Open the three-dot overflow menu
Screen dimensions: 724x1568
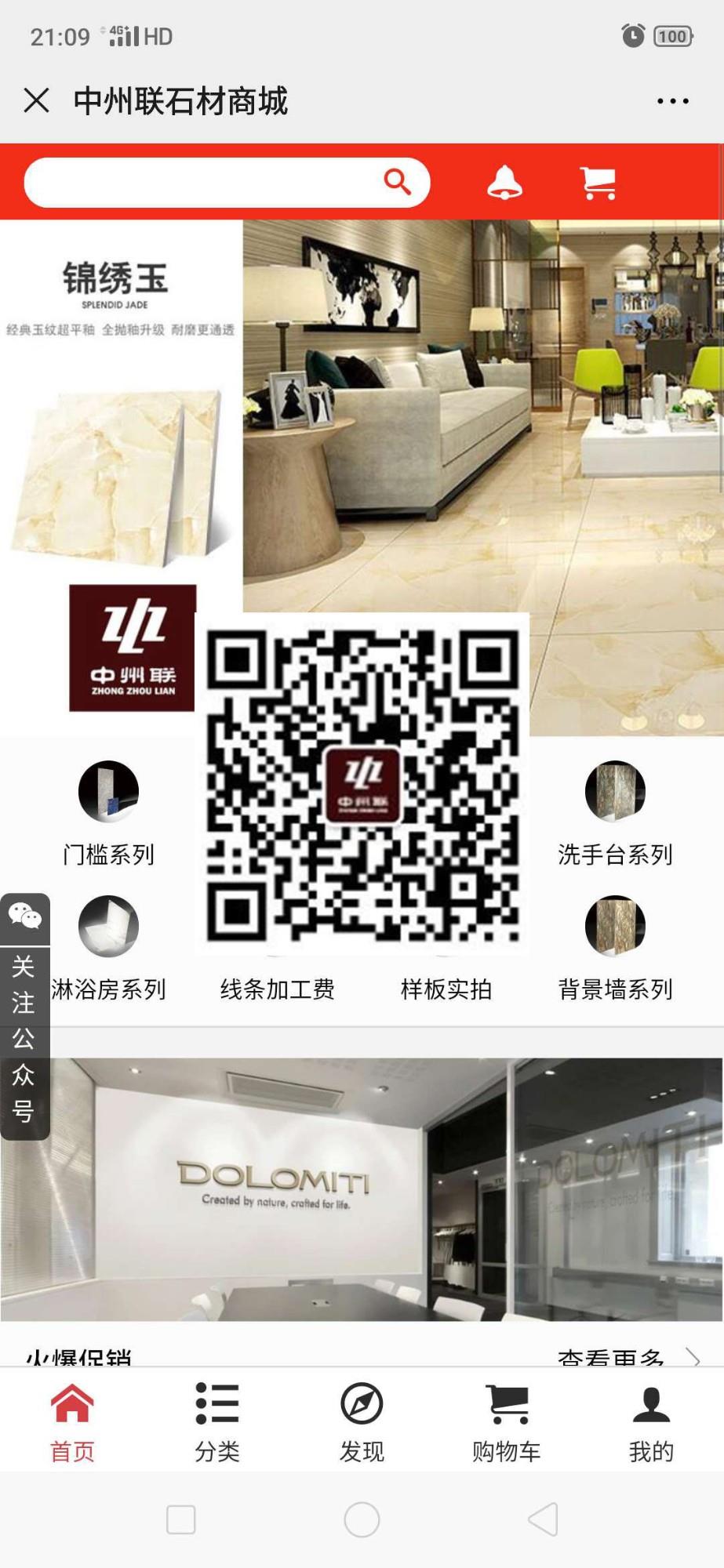tap(672, 101)
